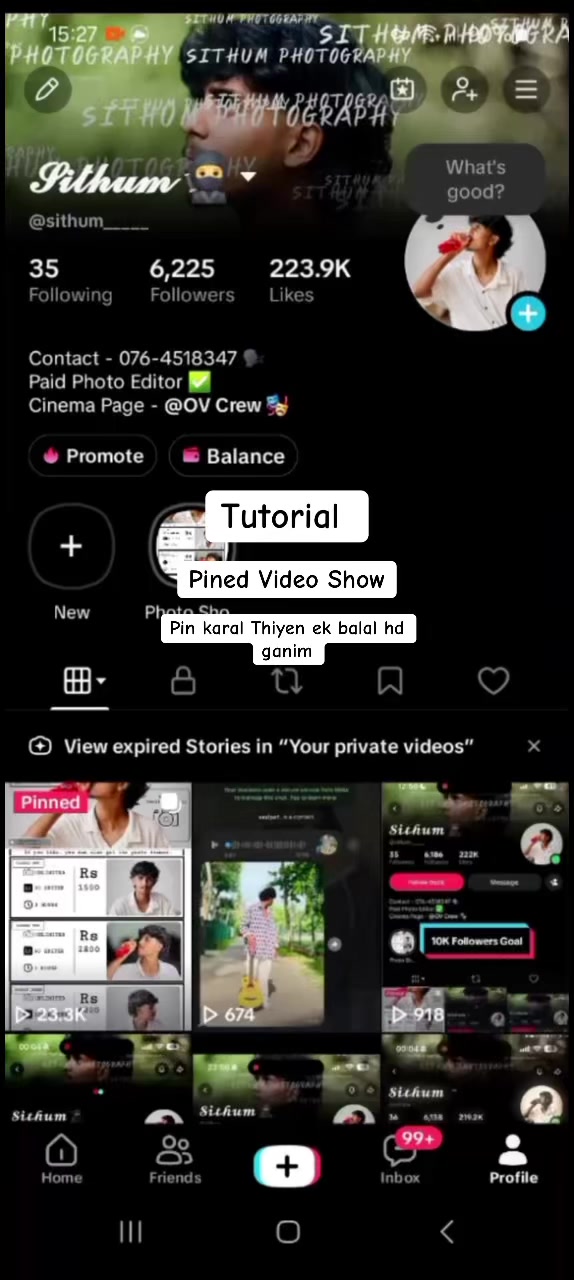Tap the pencil edit icon

point(46,90)
